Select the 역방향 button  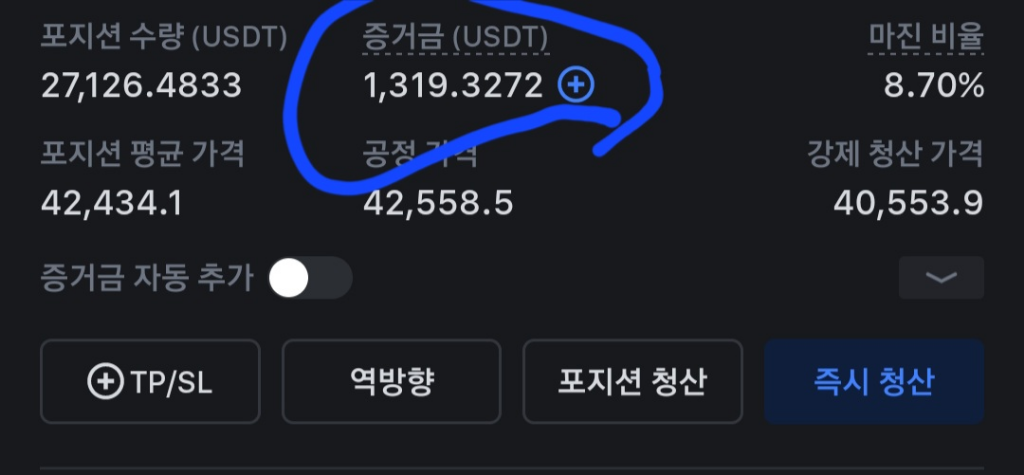(391, 381)
